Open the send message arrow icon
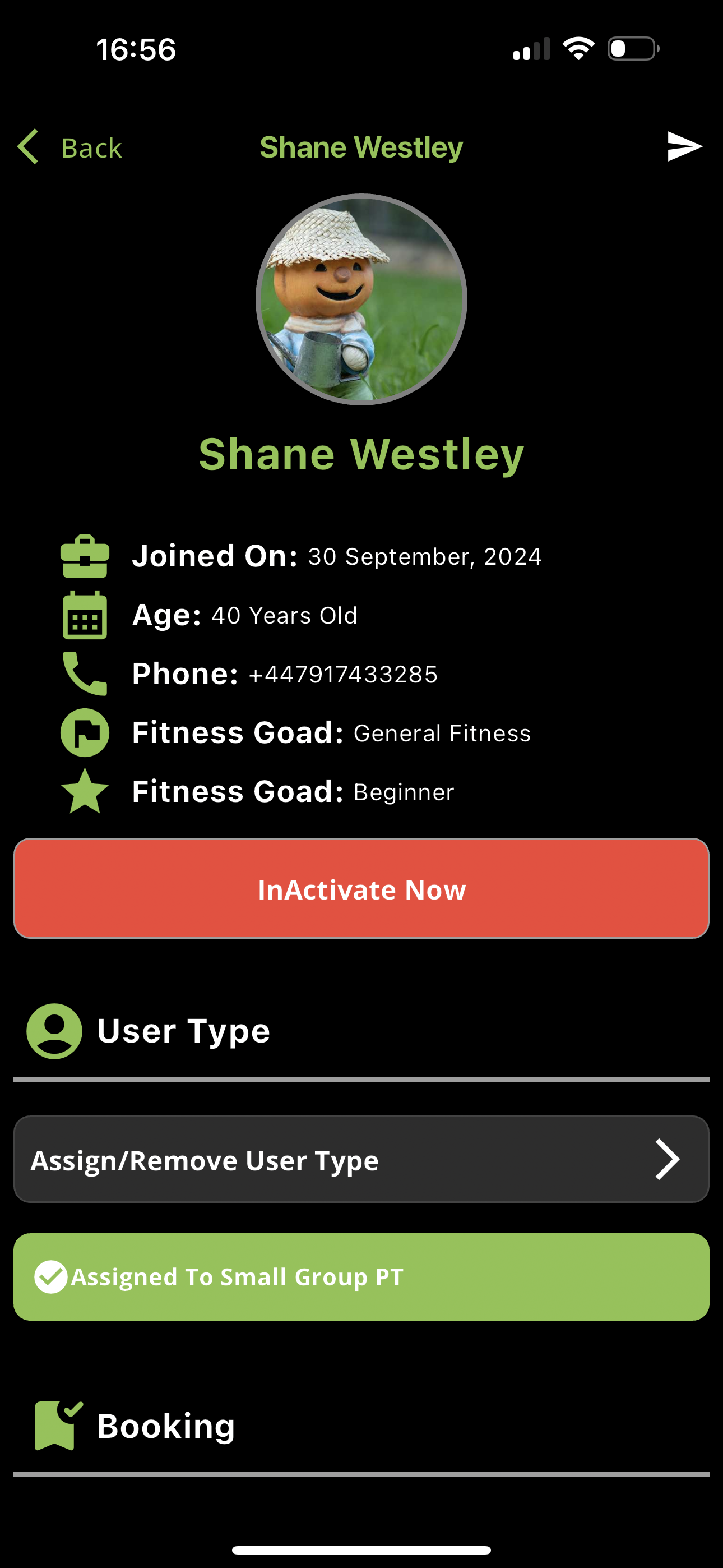This screenshot has height=1568, width=723. (x=684, y=147)
